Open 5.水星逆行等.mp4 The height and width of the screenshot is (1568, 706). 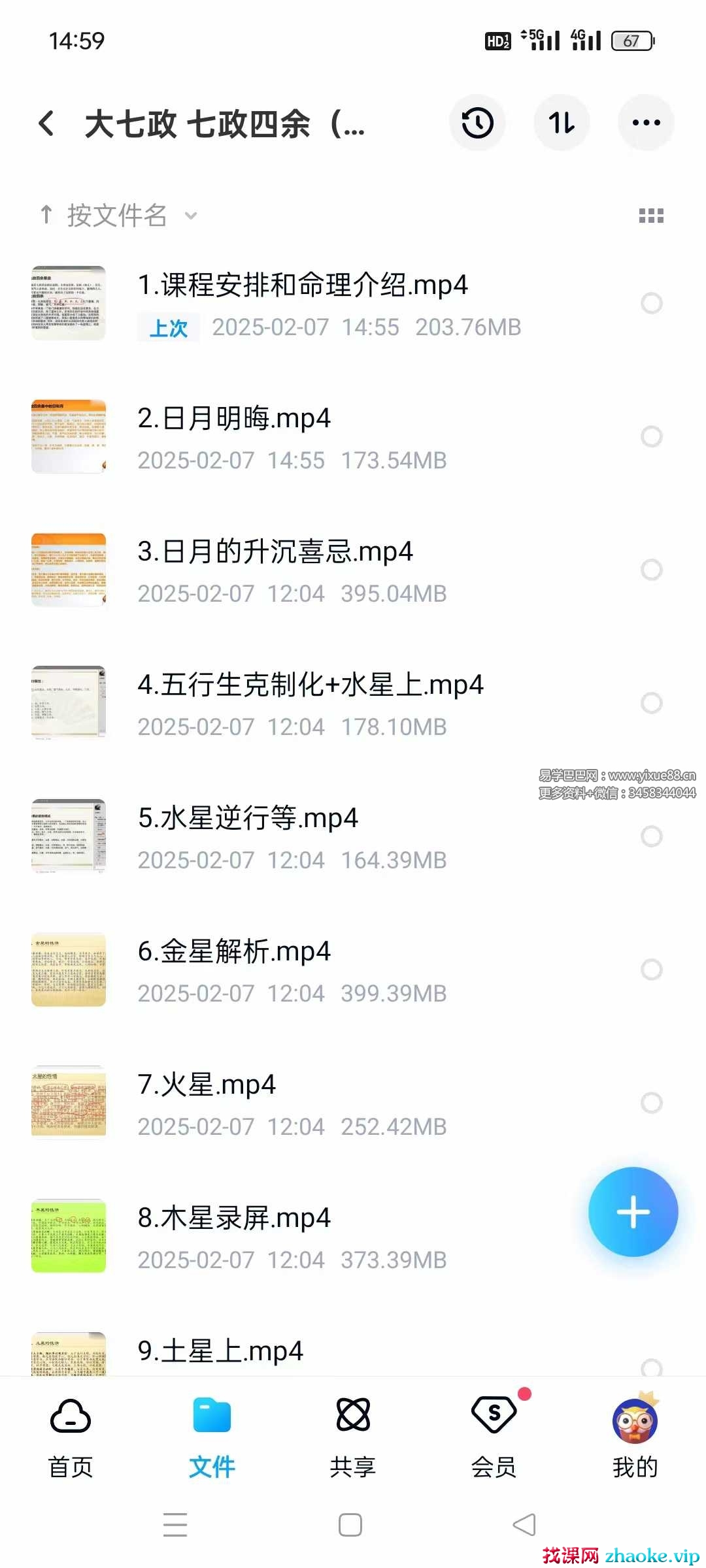click(x=248, y=819)
